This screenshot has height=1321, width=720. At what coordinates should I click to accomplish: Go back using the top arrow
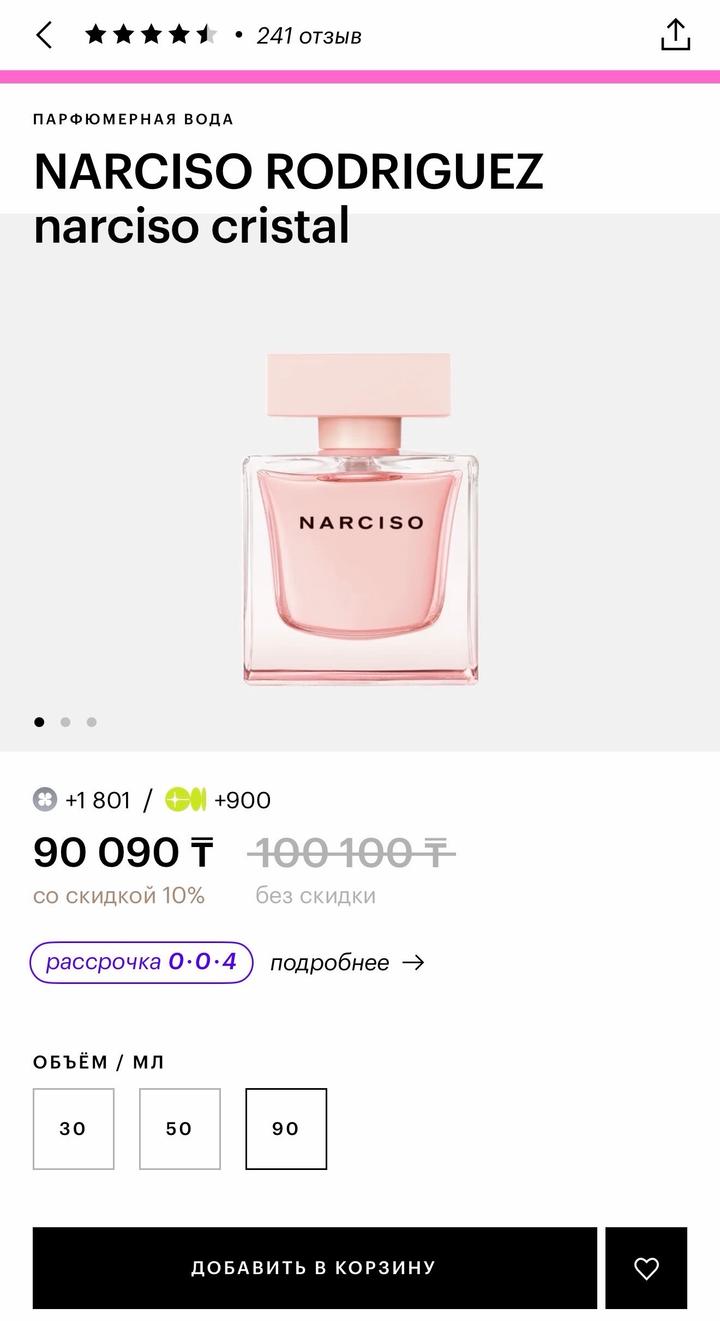tap(44, 36)
